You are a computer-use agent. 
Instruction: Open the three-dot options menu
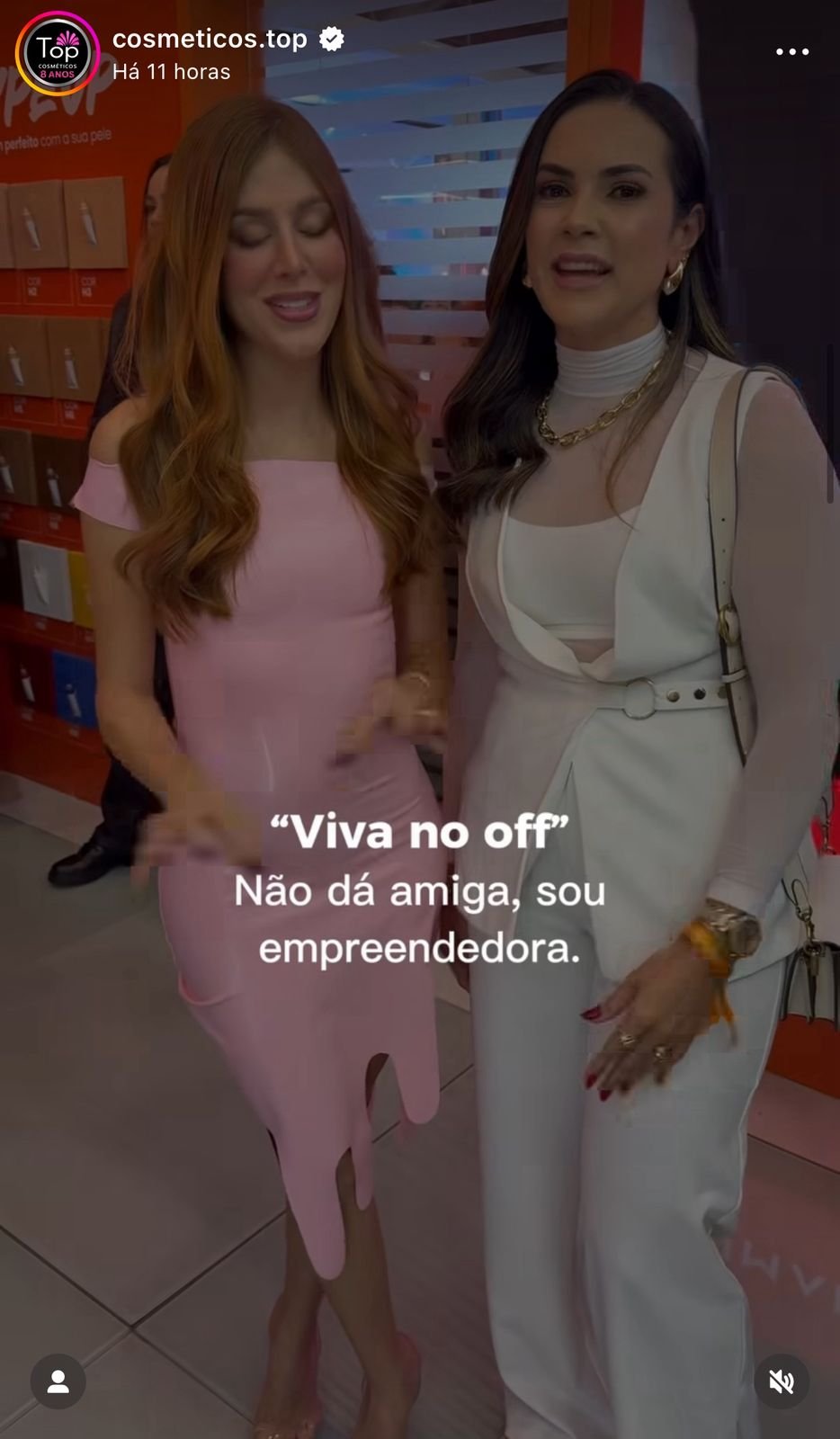pyautogui.click(x=791, y=52)
